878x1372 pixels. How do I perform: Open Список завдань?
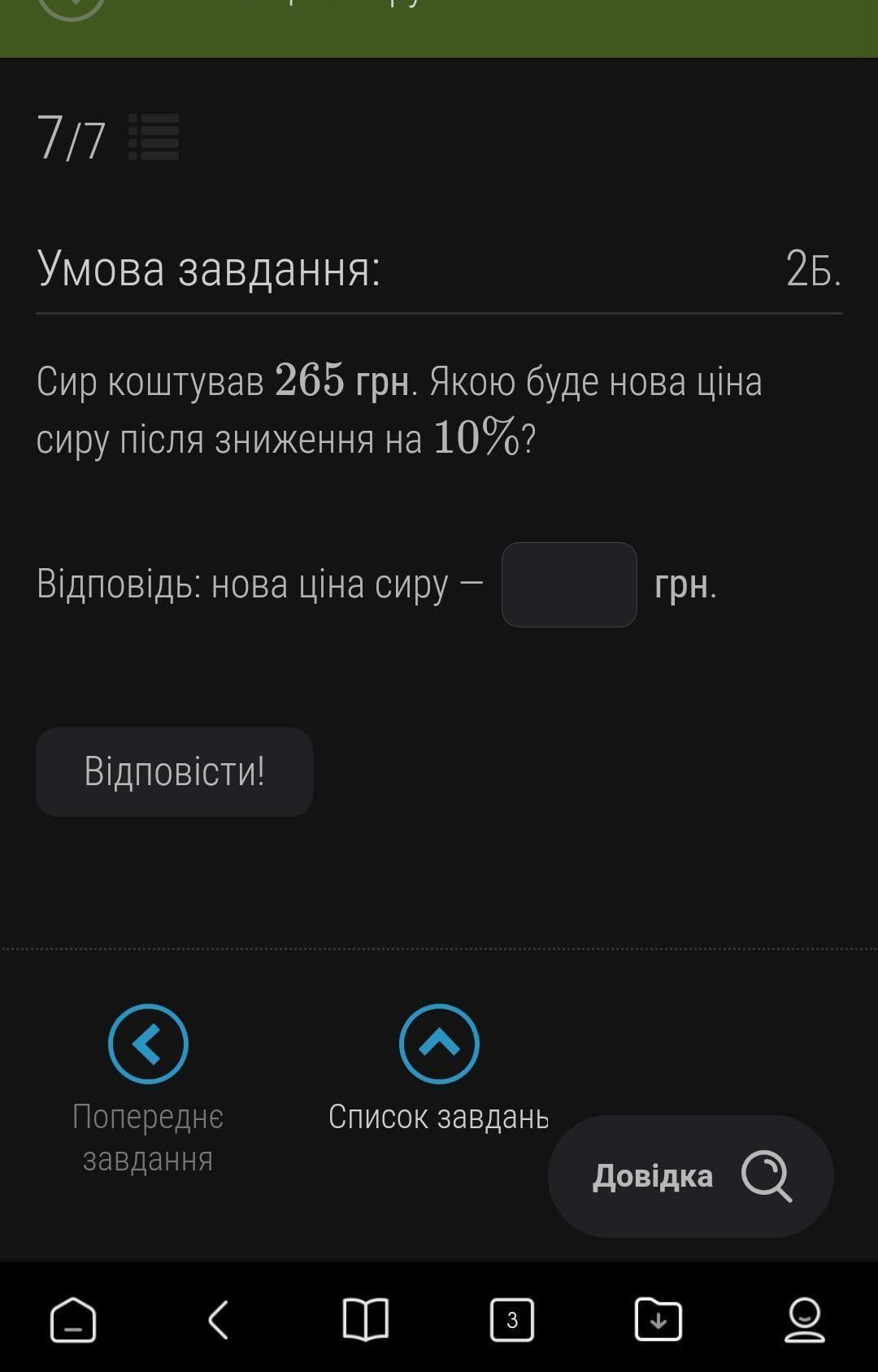[x=439, y=1044]
